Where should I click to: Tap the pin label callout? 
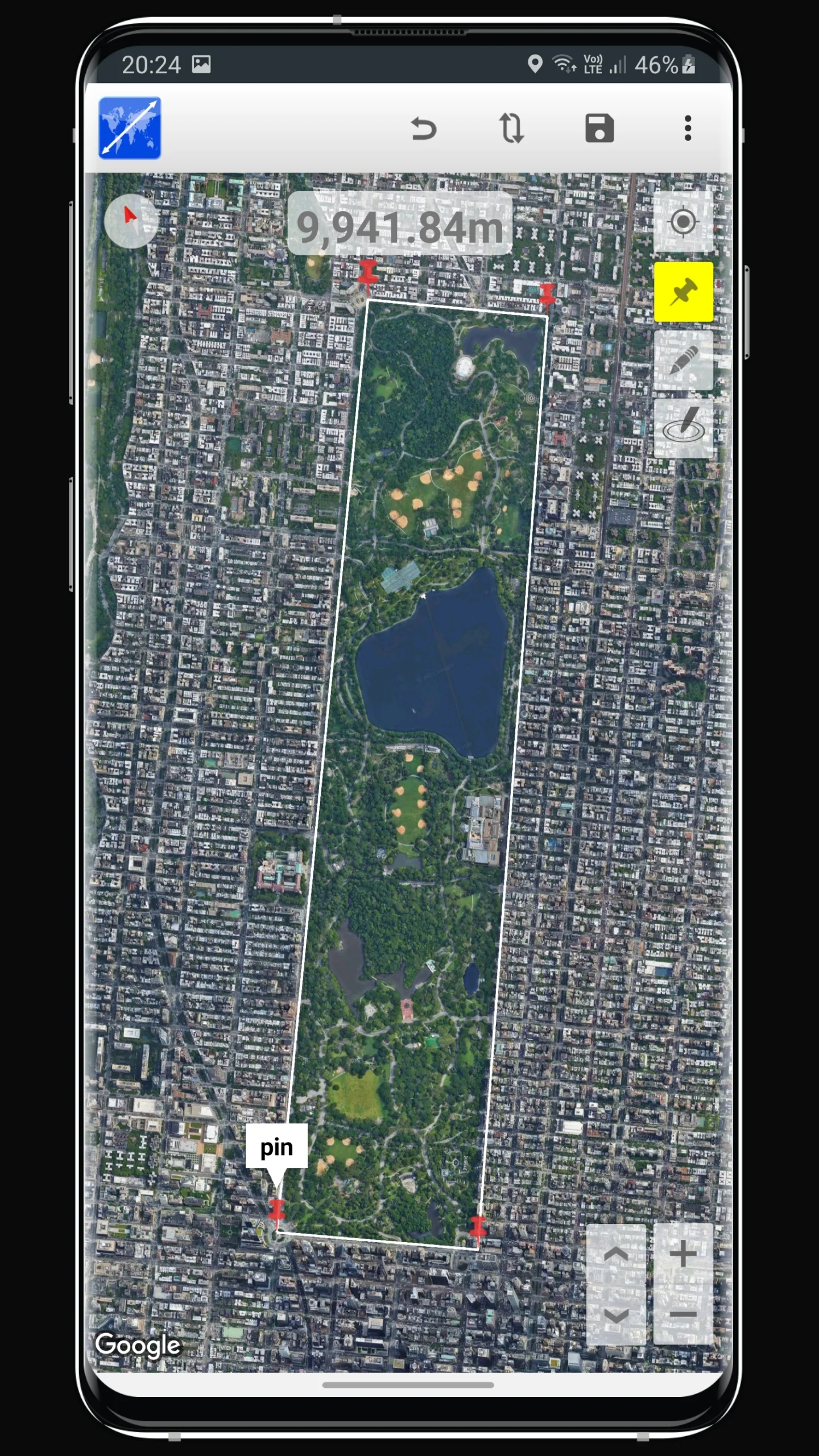pos(276,1147)
